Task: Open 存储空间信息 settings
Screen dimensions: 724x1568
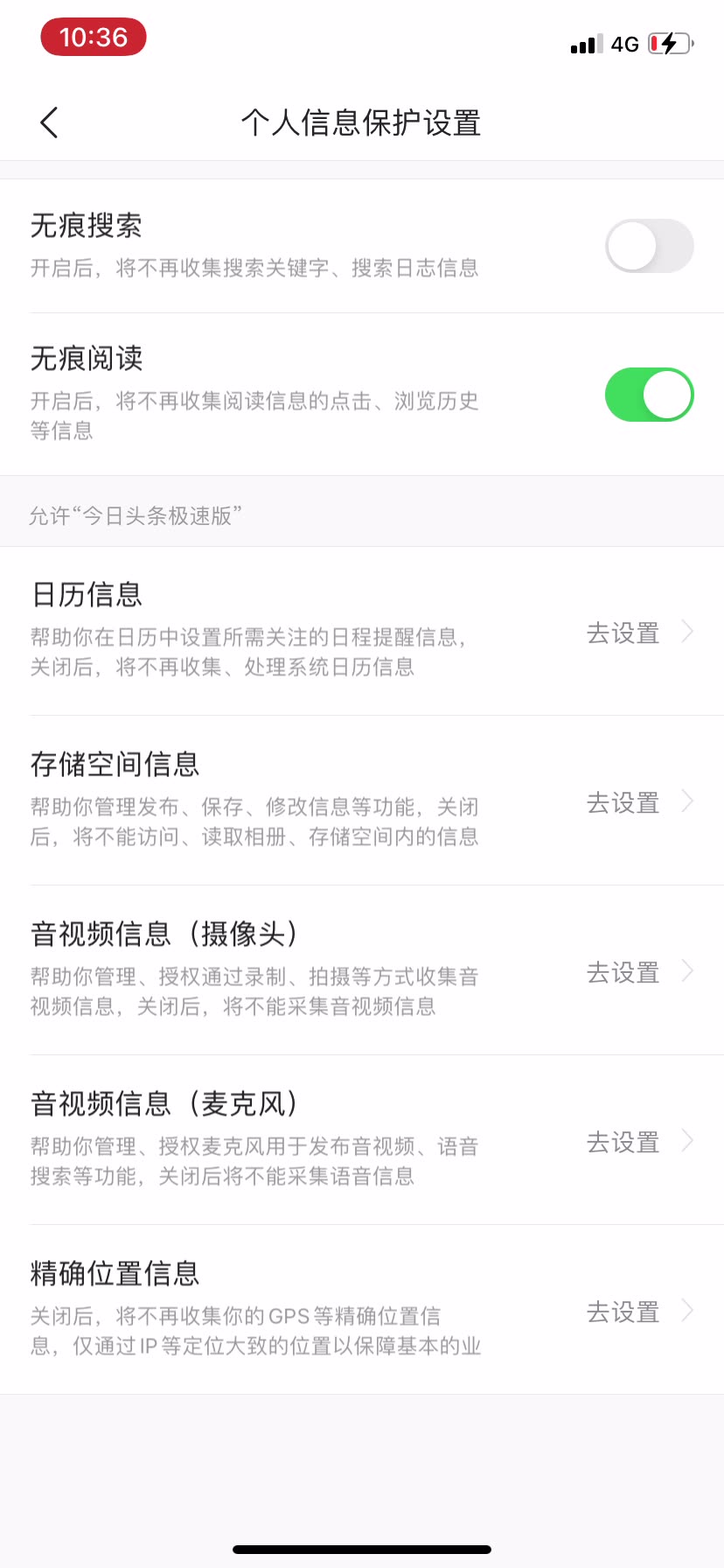Action: [x=362, y=801]
